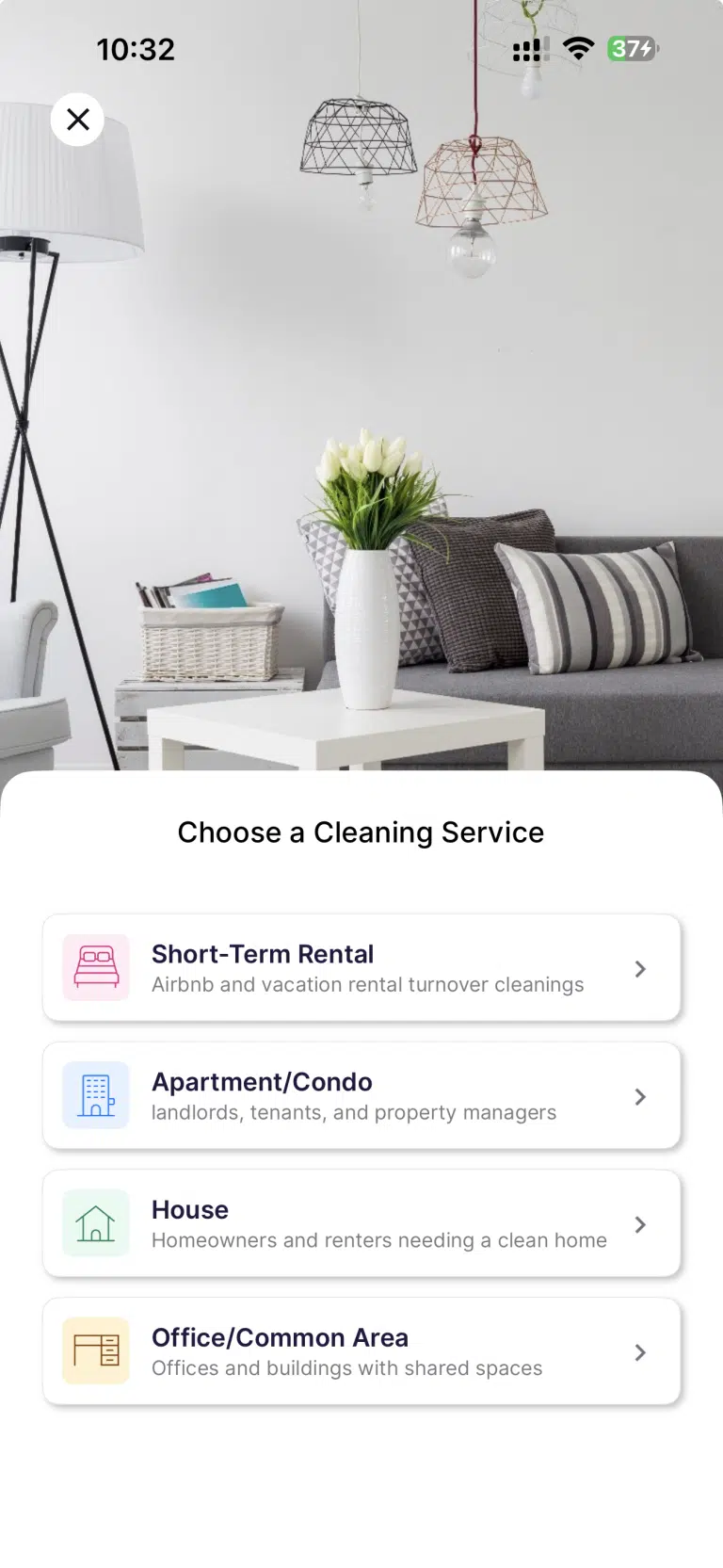This screenshot has width=723, height=1568.
Task: Choose the Apartment/Condo cleaning option
Action: pos(361,1095)
